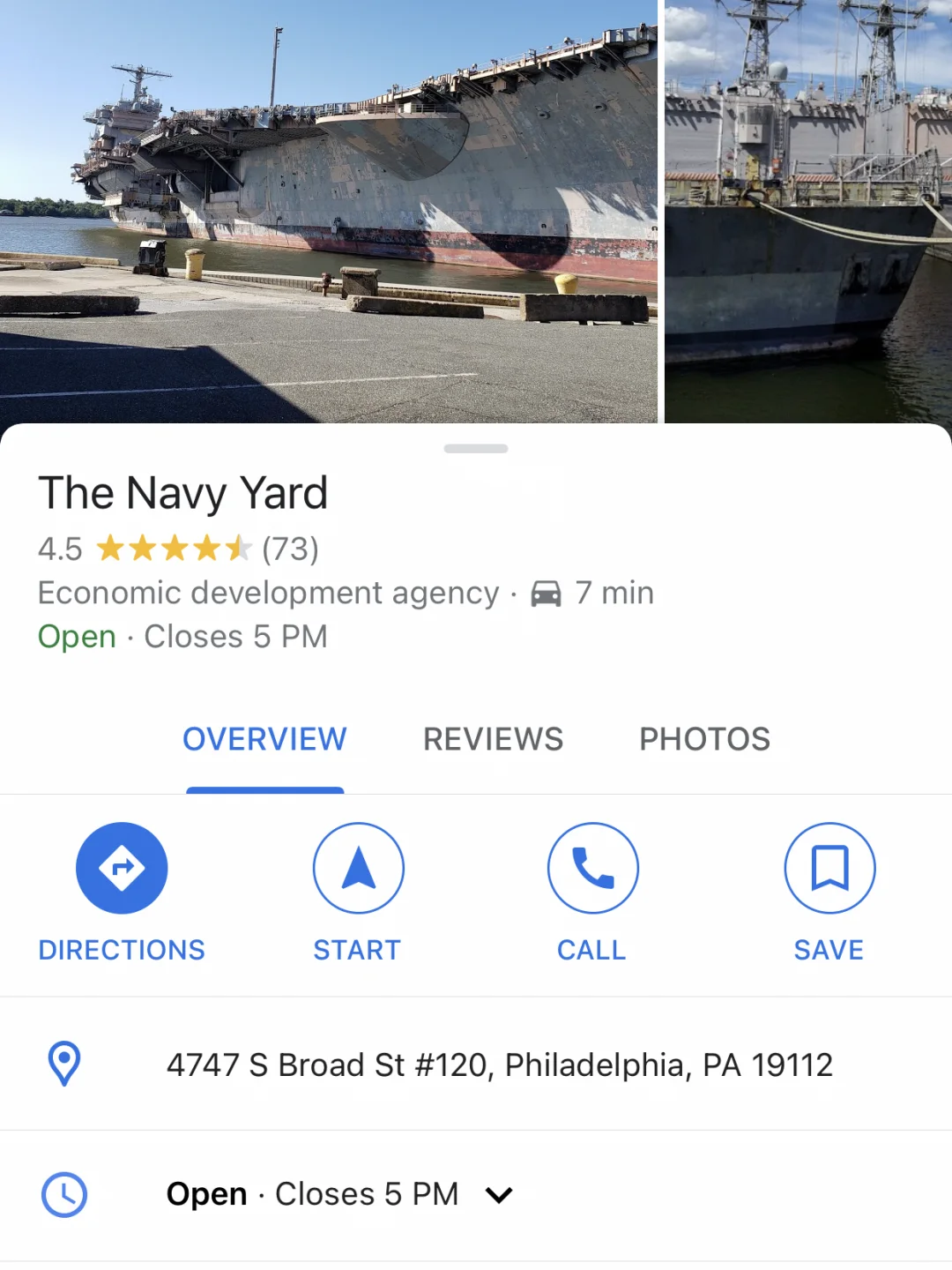Switch to the Reviews tab
This screenshot has height=1270, width=952.
493,739
